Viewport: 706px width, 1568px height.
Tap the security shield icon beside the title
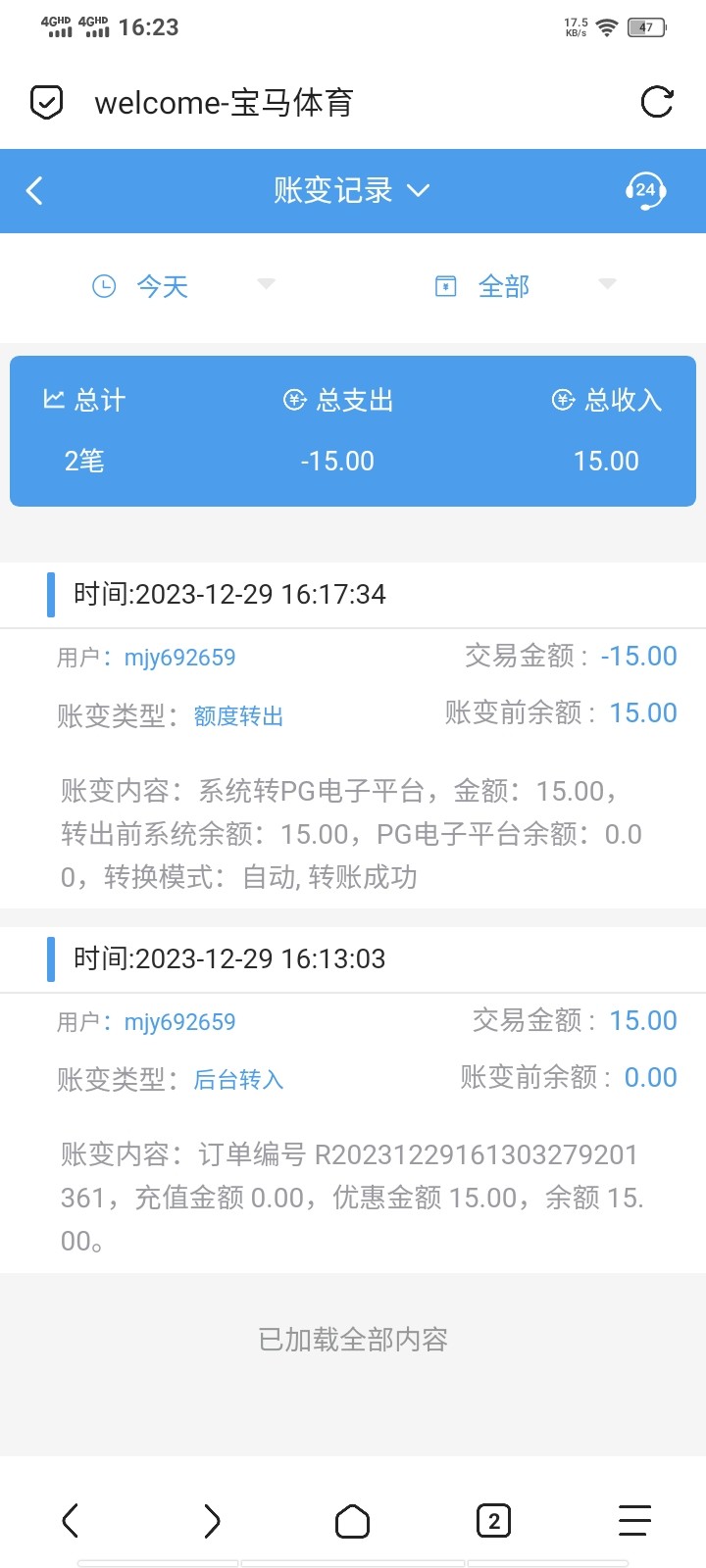tap(47, 102)
